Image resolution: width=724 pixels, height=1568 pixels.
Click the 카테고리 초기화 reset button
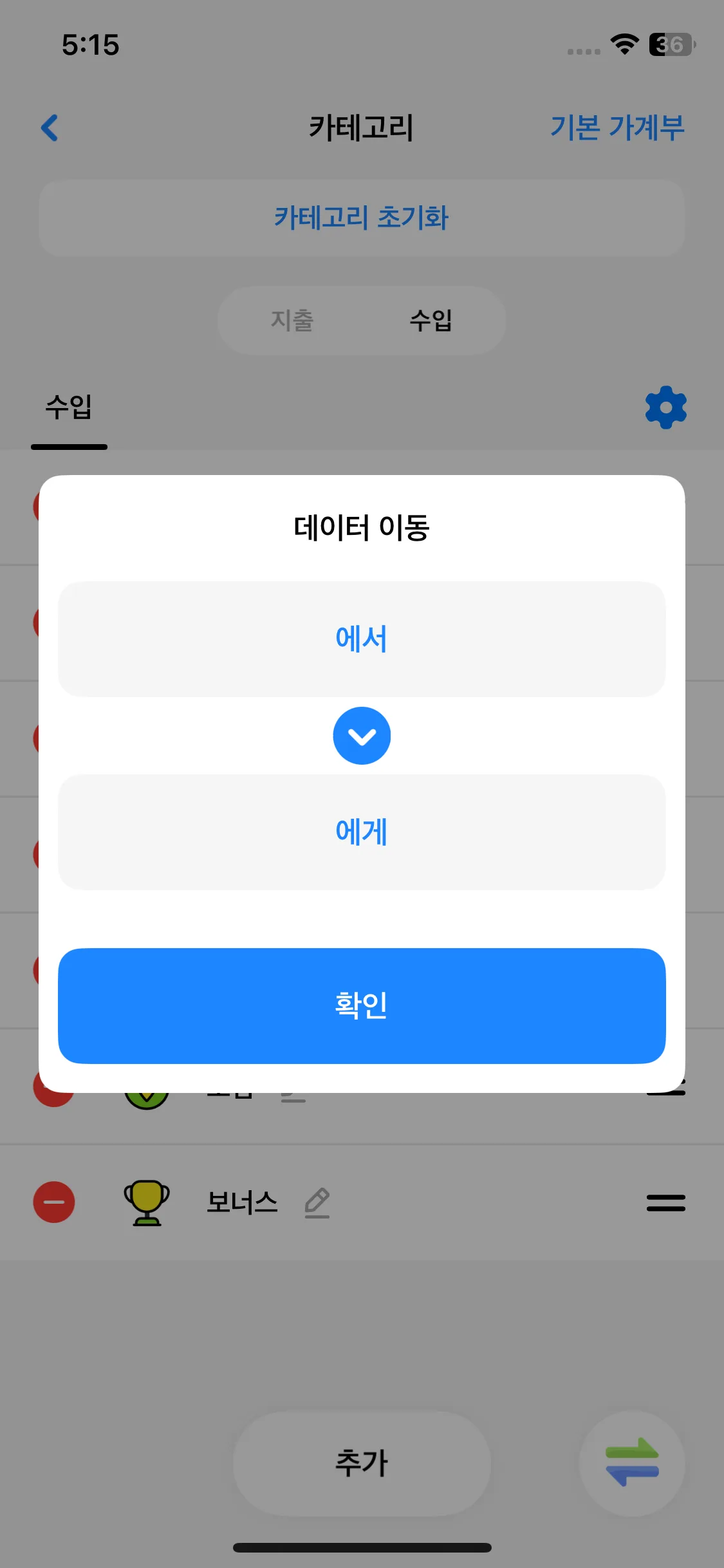pyautogui.click(x=362, y=218)
